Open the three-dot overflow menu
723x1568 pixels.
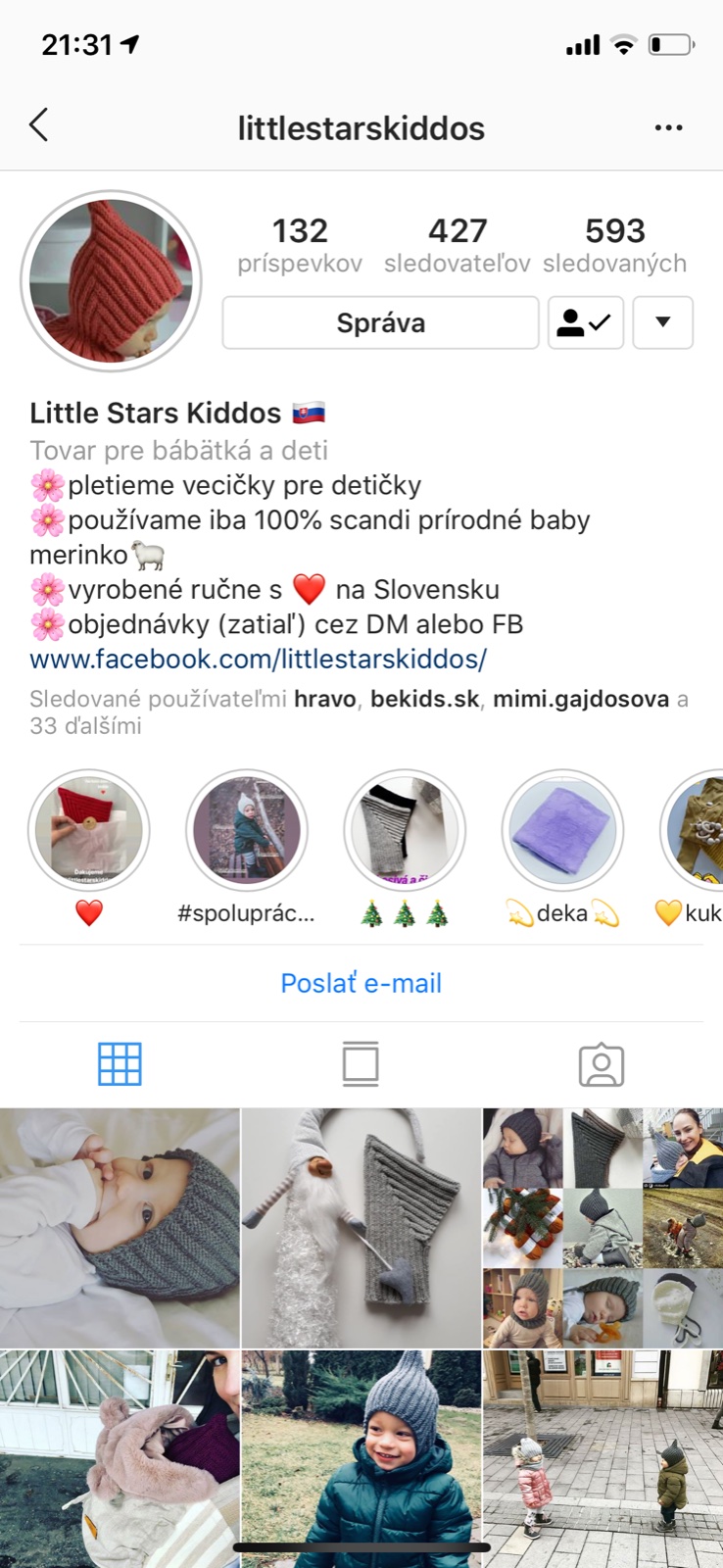668,127
